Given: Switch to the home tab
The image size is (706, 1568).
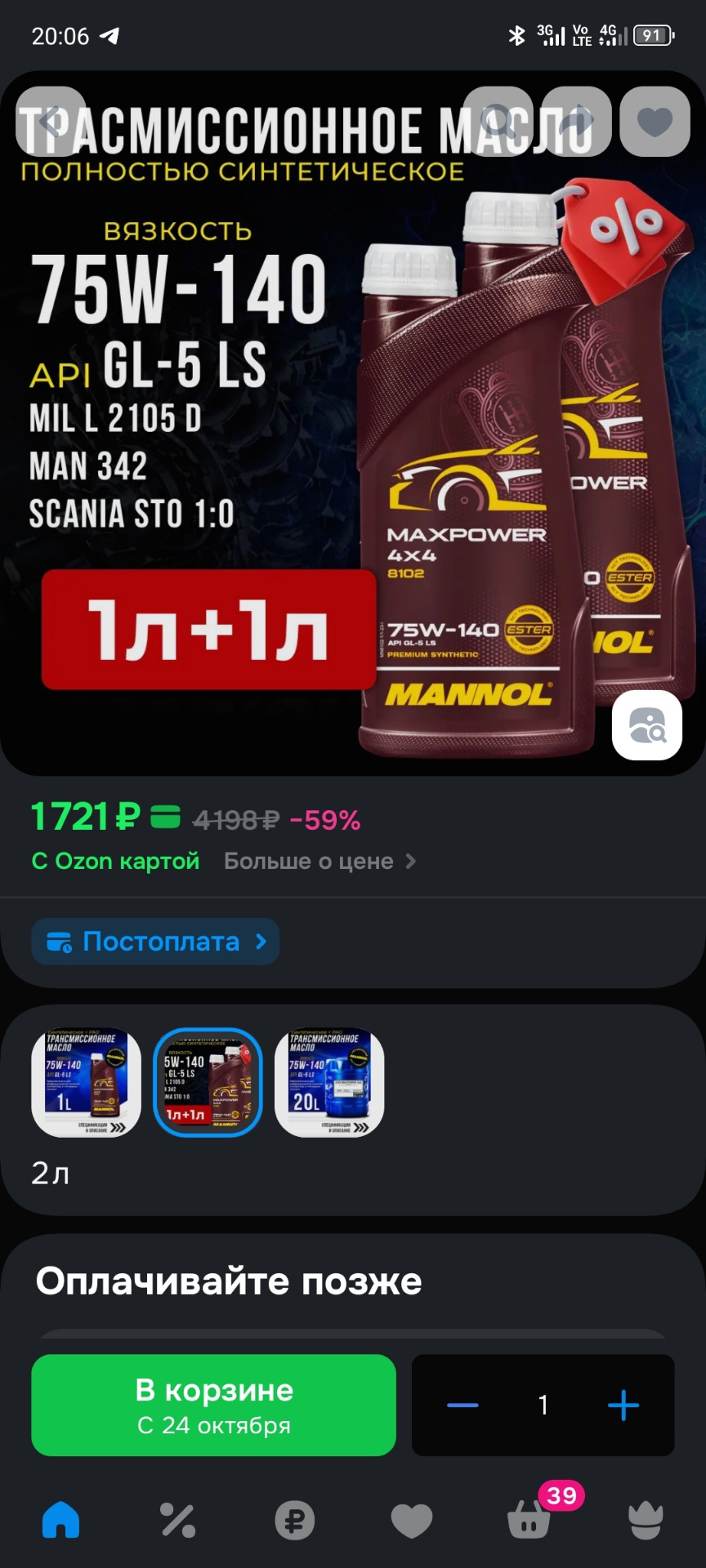Looking at the screenshot, I should [61, 1520].
